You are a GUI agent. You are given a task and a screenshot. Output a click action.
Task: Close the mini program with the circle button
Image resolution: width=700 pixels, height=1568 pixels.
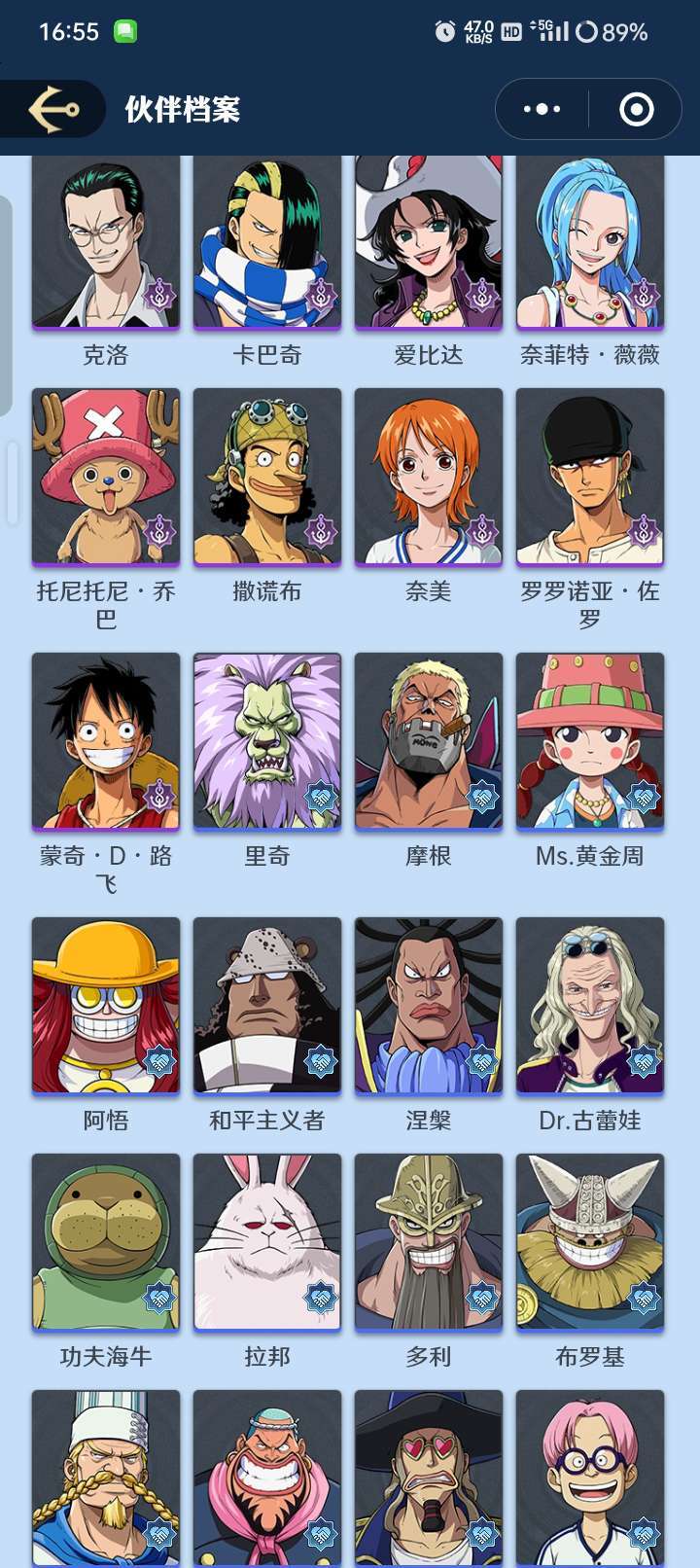[x=637, y=109]
